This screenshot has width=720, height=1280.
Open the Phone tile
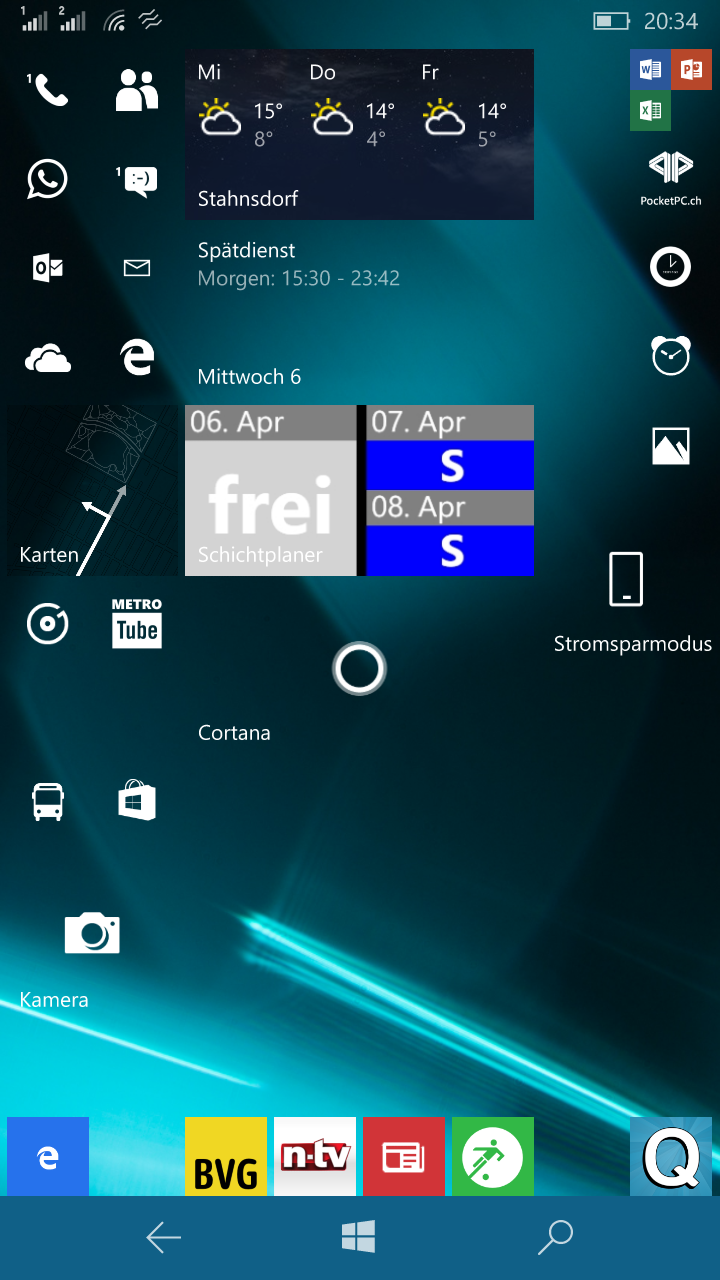(x=48, y=91)
